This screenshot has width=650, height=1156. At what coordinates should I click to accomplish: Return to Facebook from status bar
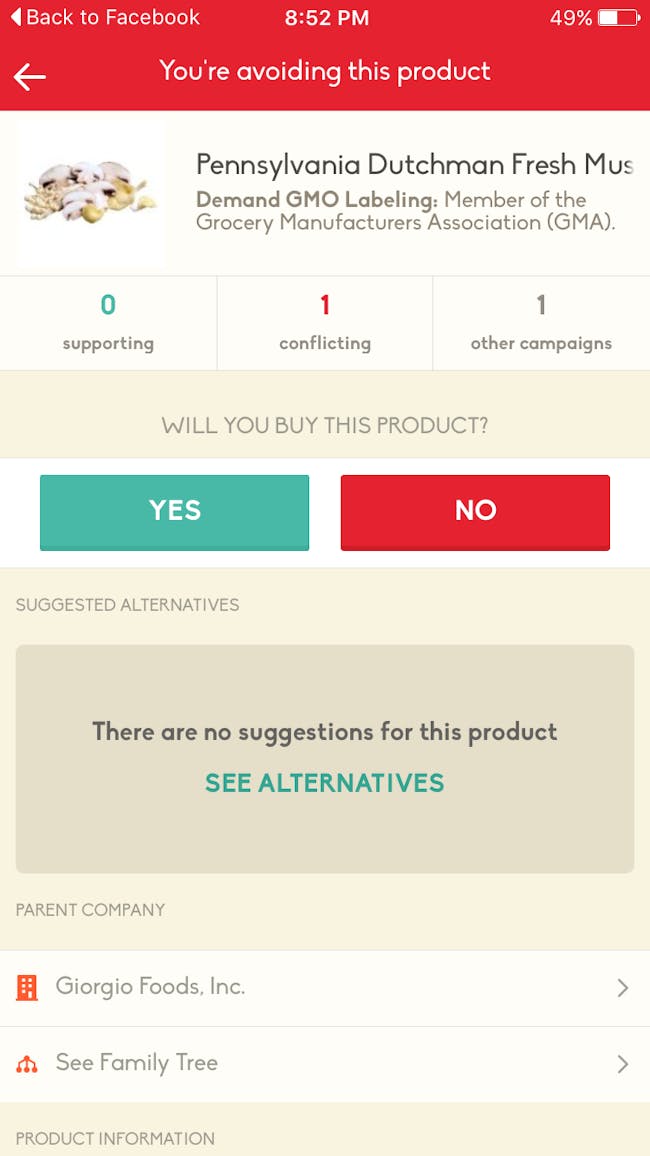[x=105, y=17]
